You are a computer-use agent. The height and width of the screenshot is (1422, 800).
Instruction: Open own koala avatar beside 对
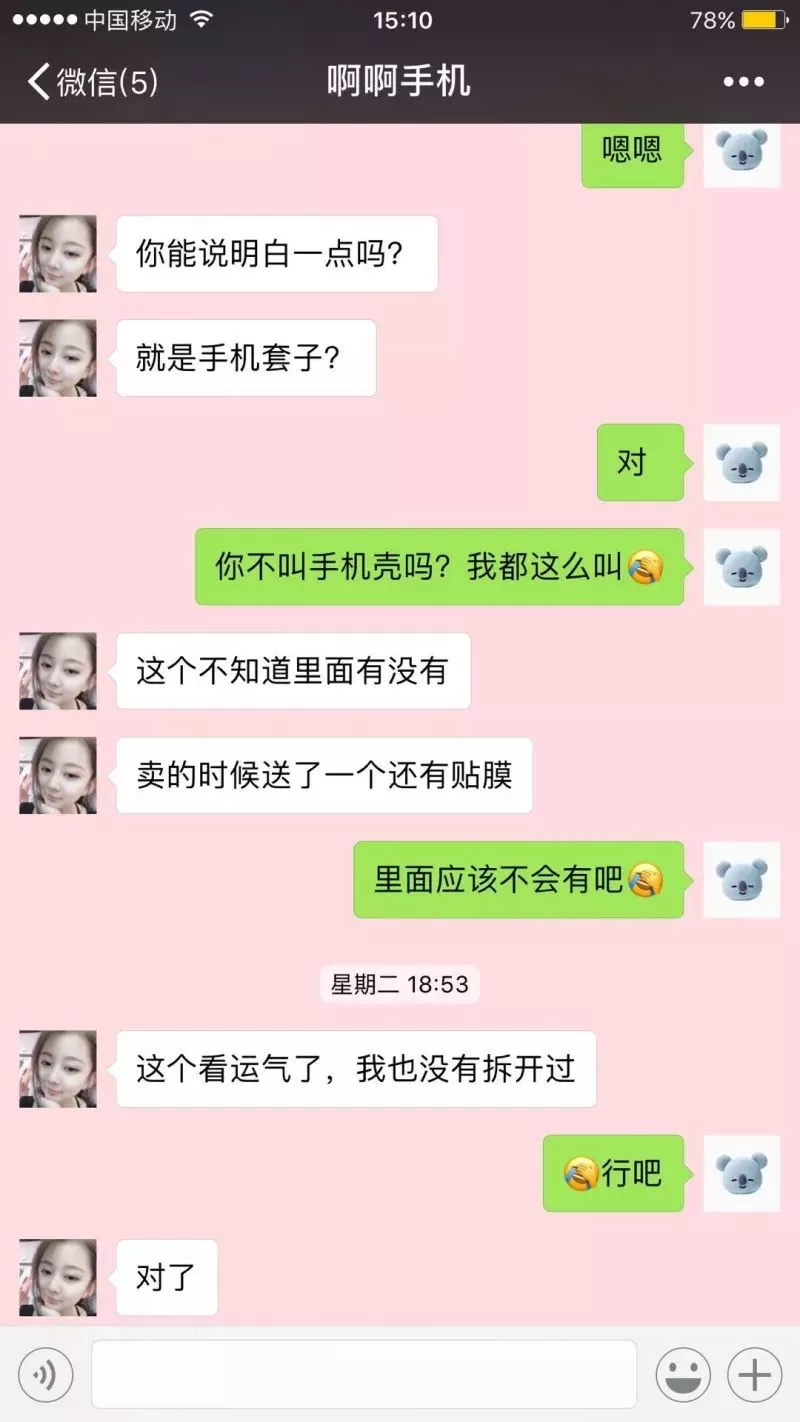tap(741, 462)
